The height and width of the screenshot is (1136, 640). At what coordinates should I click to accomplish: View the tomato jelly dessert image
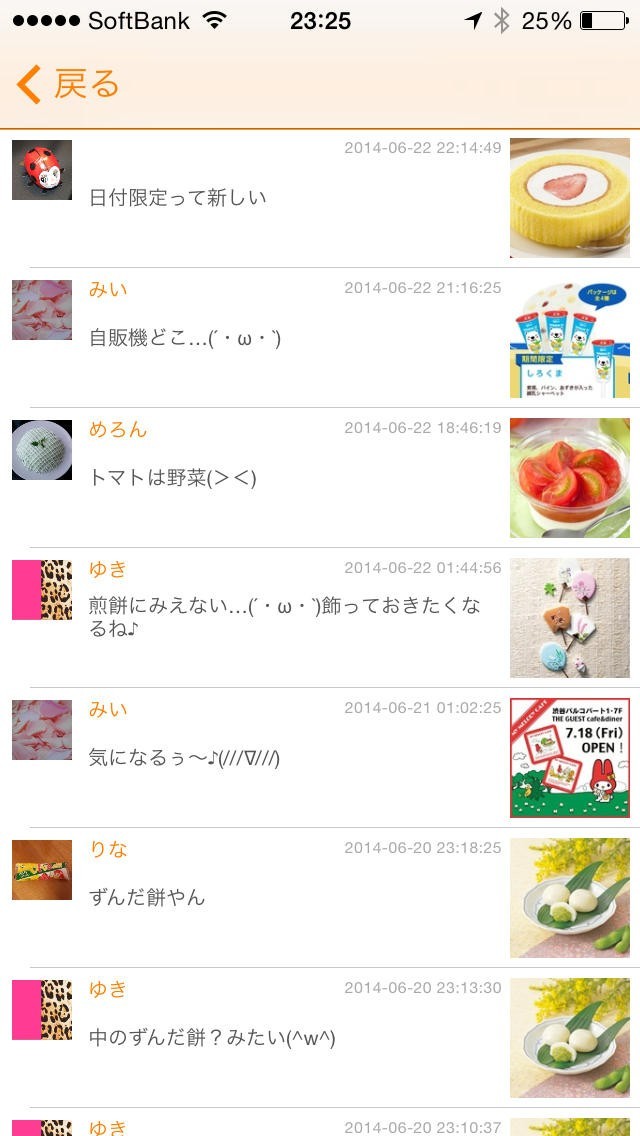tap(569, 478)
